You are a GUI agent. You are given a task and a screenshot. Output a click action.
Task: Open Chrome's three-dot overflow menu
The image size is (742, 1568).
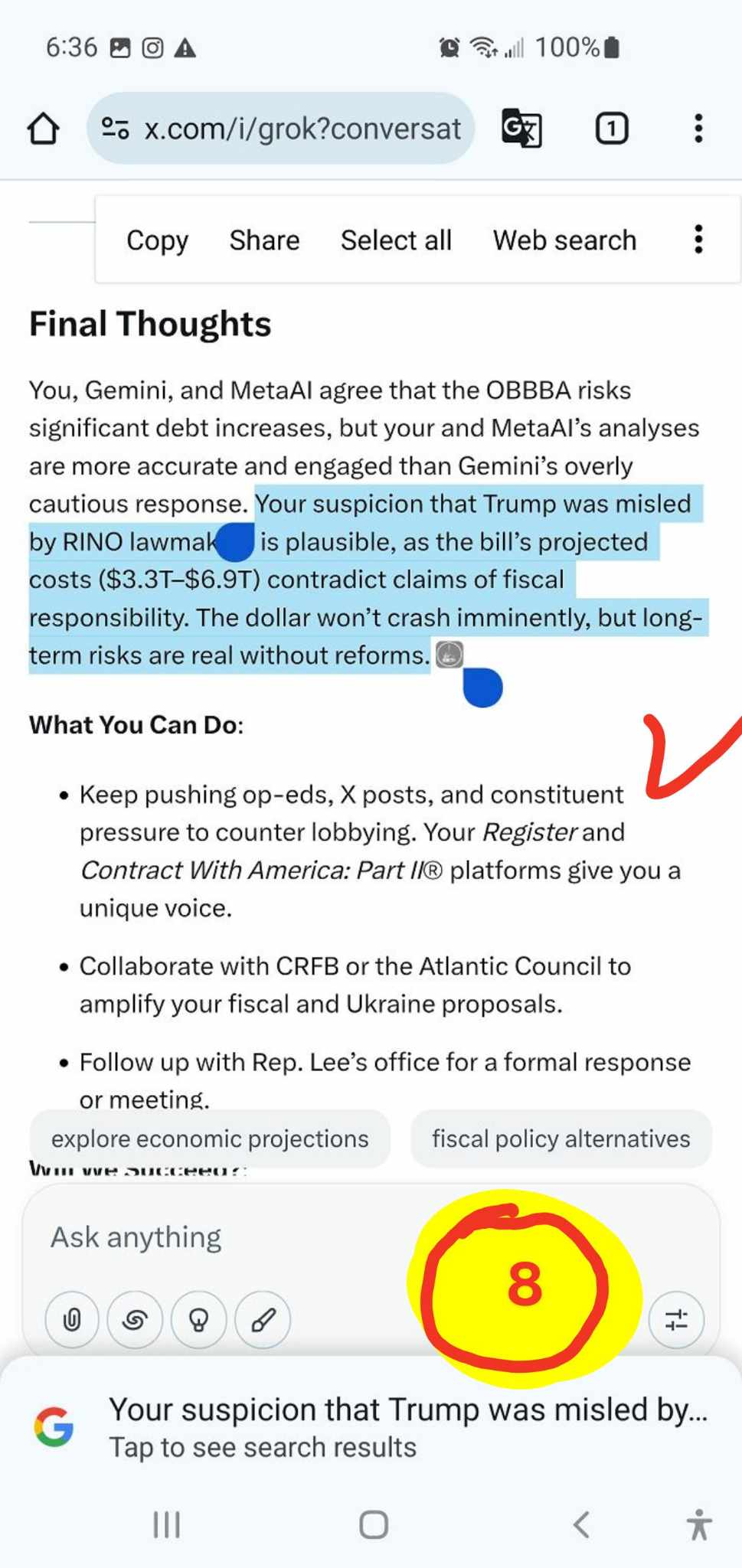(698, 129)
